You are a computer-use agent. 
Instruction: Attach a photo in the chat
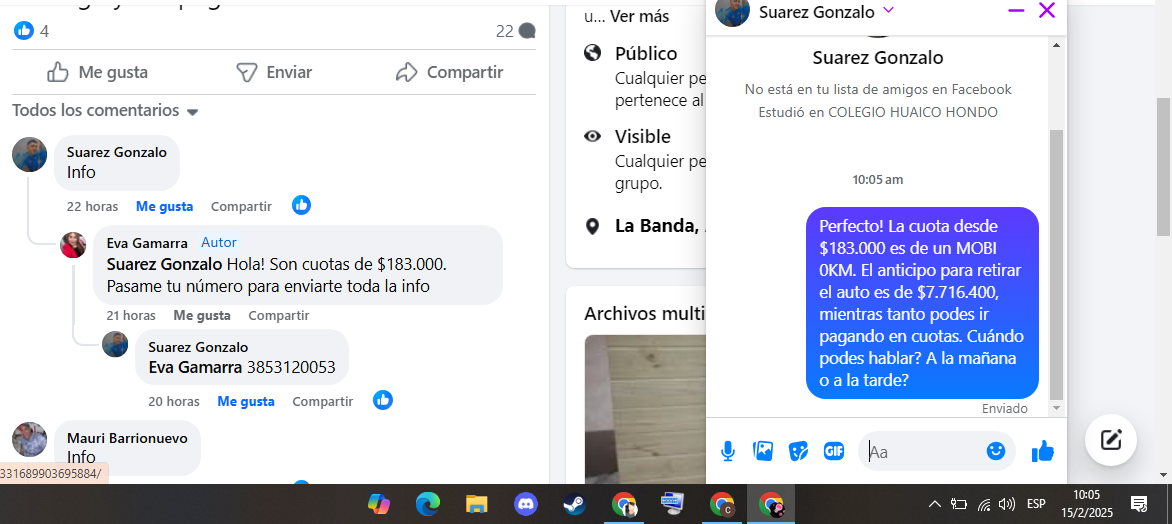pos(763,451)
